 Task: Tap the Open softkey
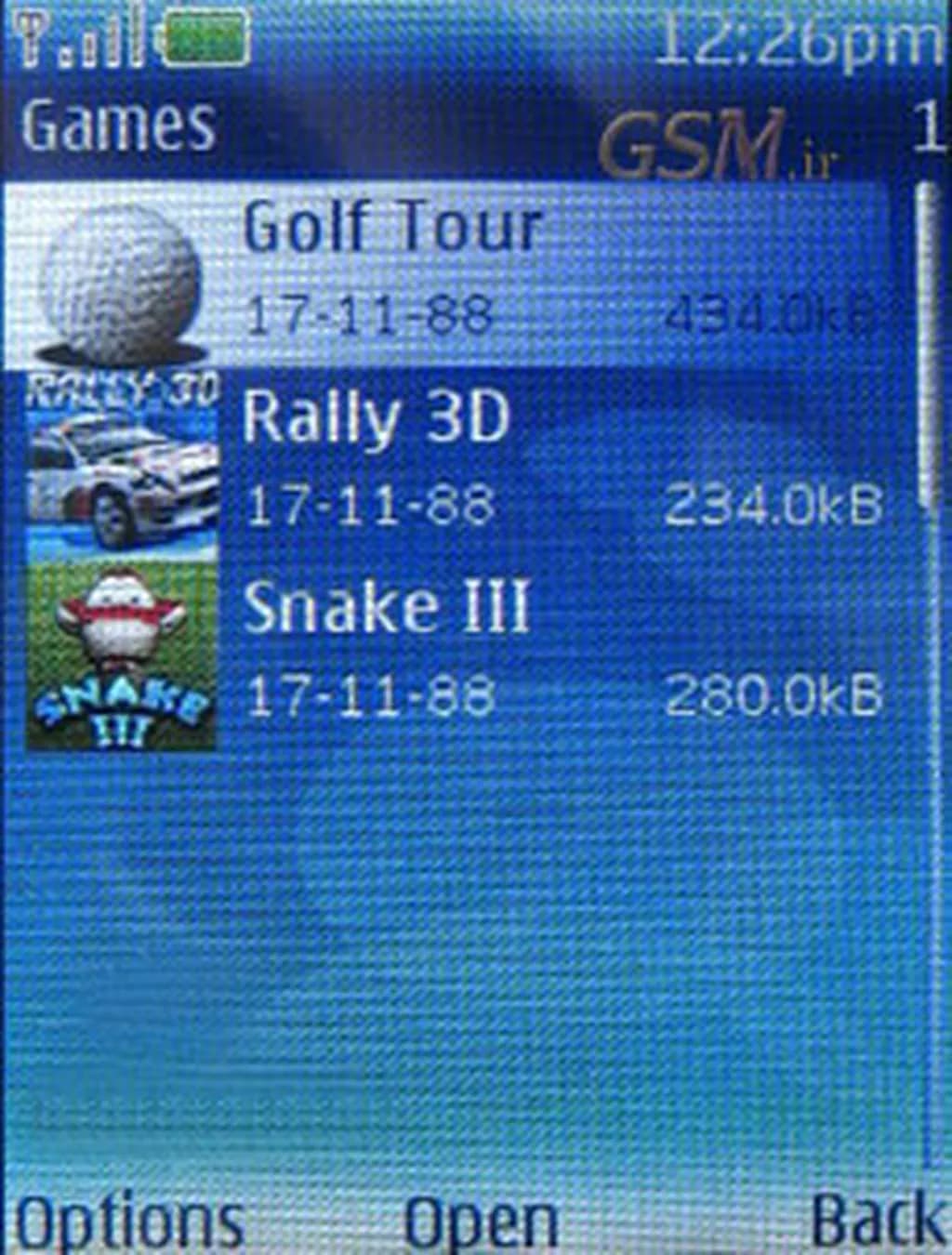(482, 1221)
